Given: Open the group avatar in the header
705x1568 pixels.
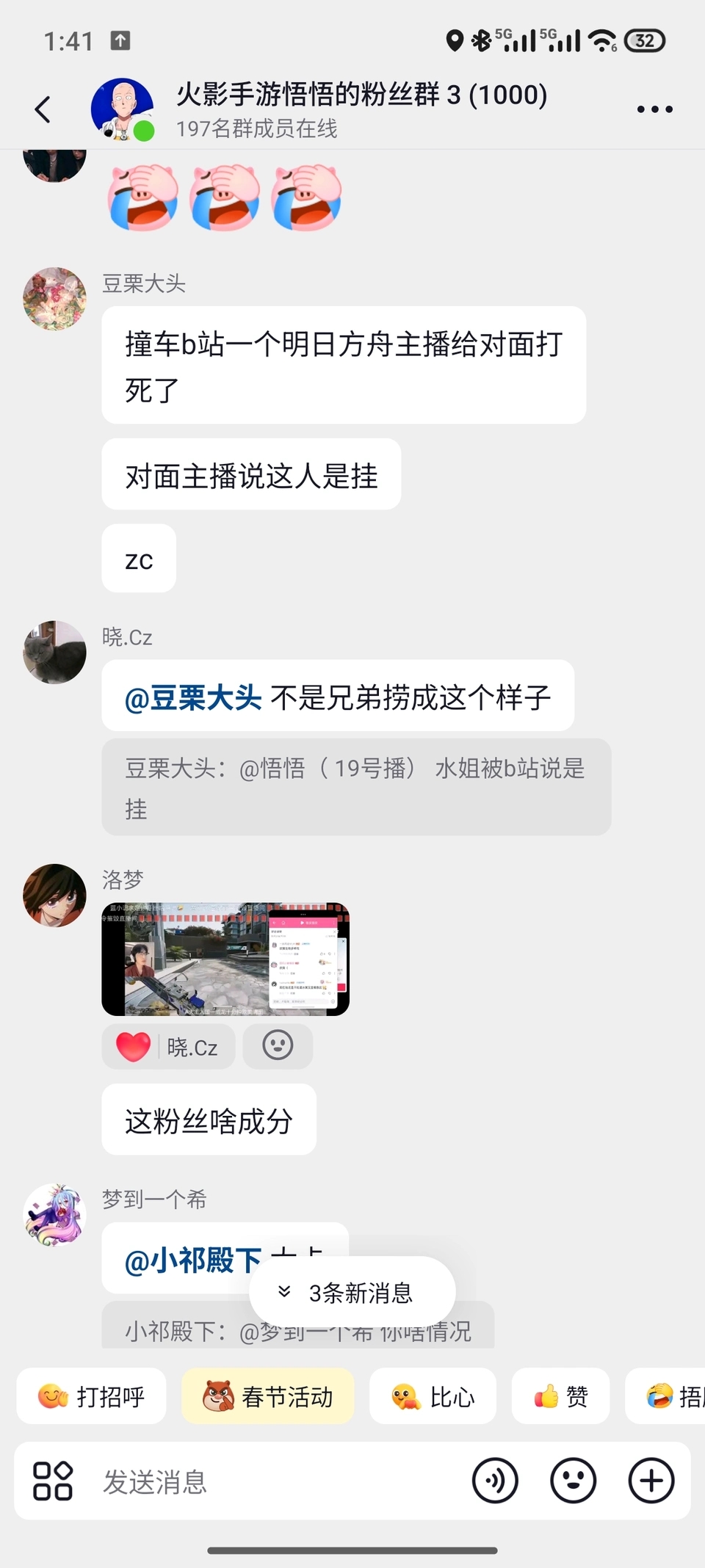Looking at the screenshot, I should 121,109.
